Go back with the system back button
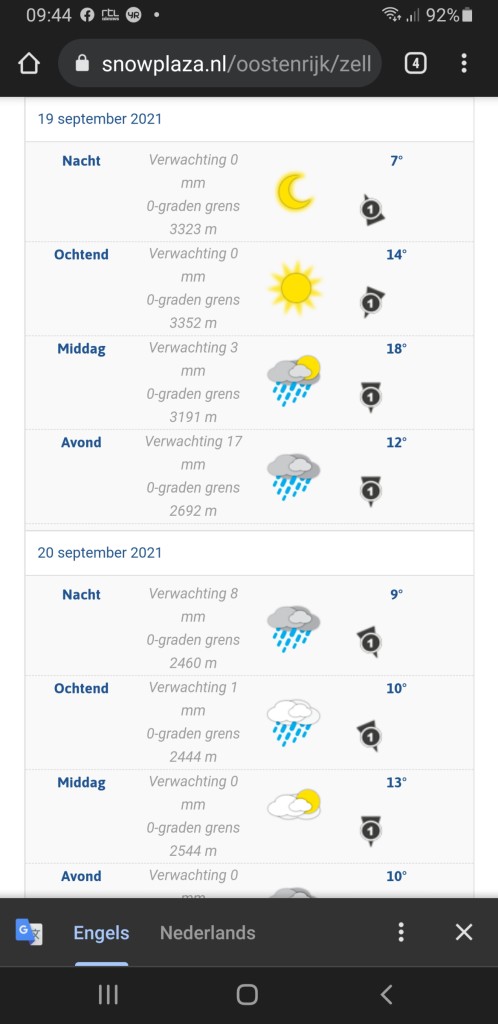 click(386, 995)
